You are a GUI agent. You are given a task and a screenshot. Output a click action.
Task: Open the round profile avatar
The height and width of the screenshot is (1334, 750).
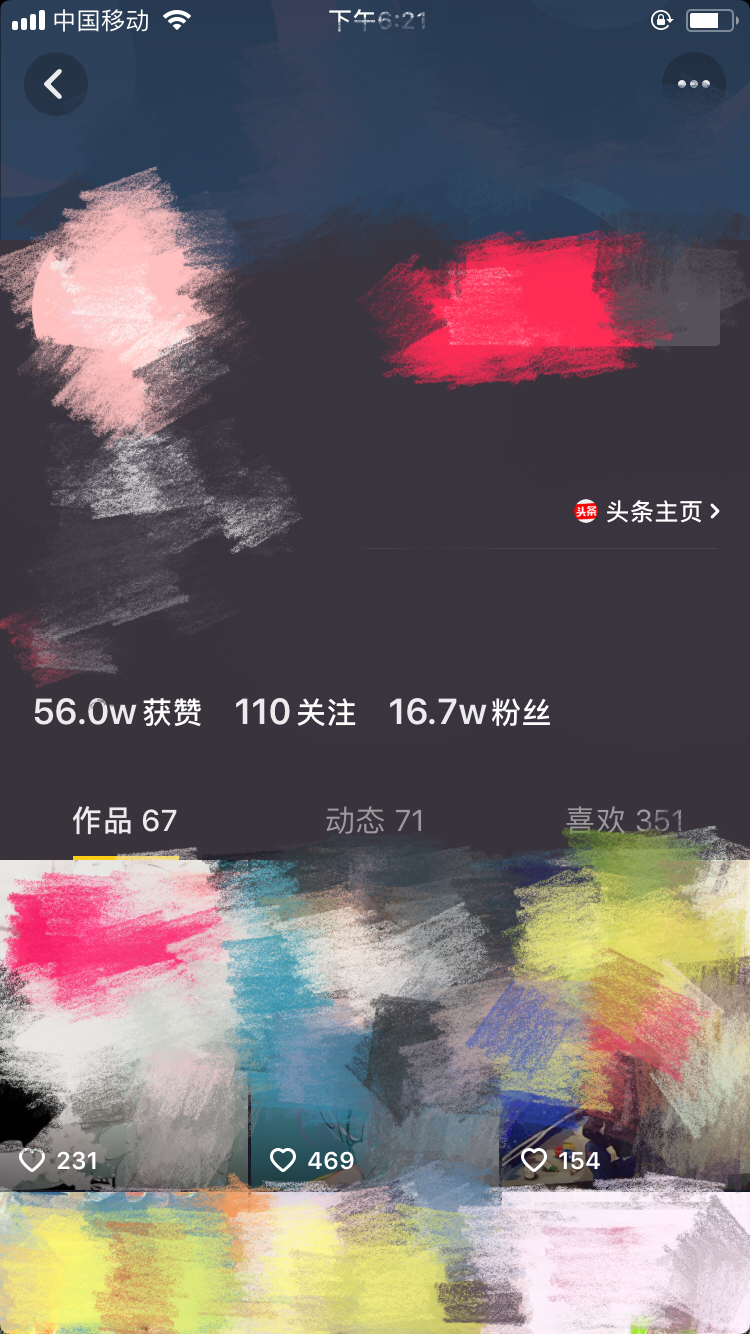[95, 303]
